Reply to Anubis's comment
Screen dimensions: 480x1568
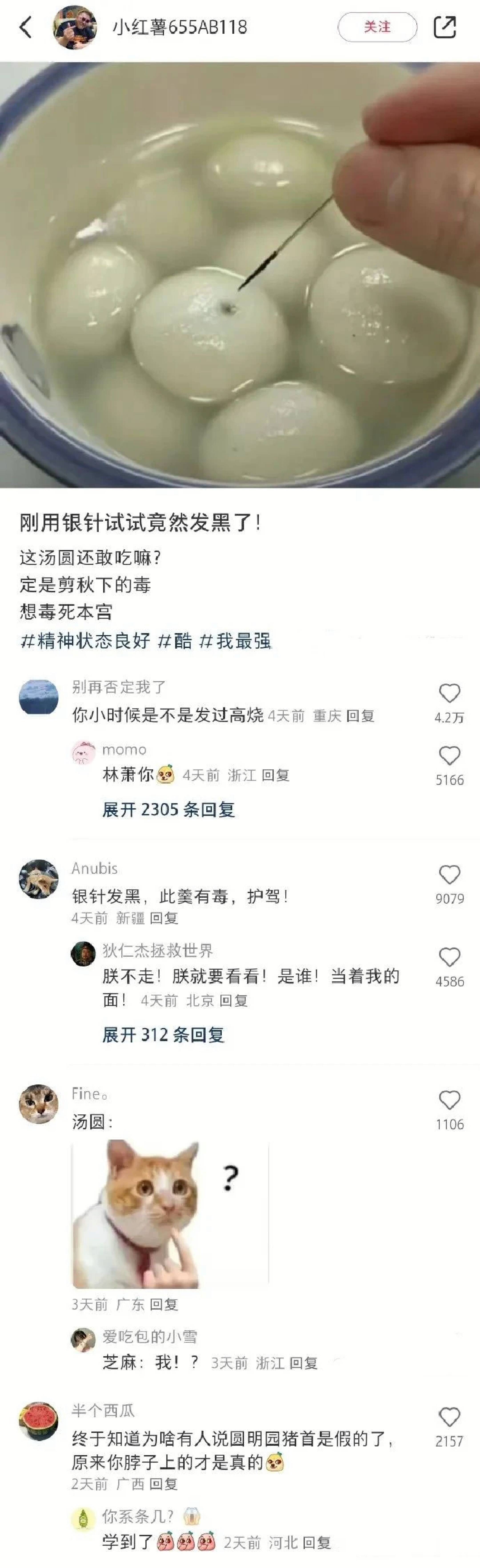click(x=164, y=918)
